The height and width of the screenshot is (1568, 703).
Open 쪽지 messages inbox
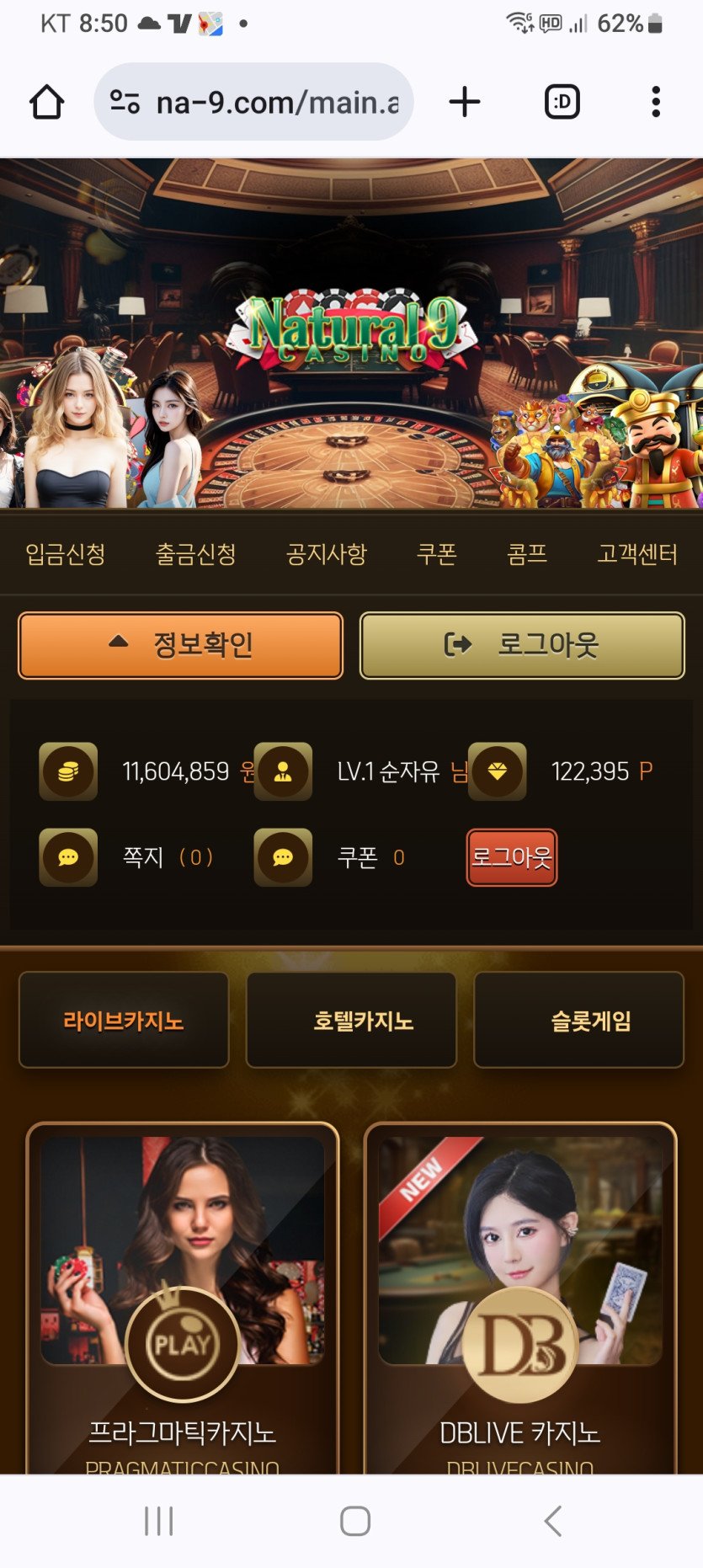(x=143, y=857)
